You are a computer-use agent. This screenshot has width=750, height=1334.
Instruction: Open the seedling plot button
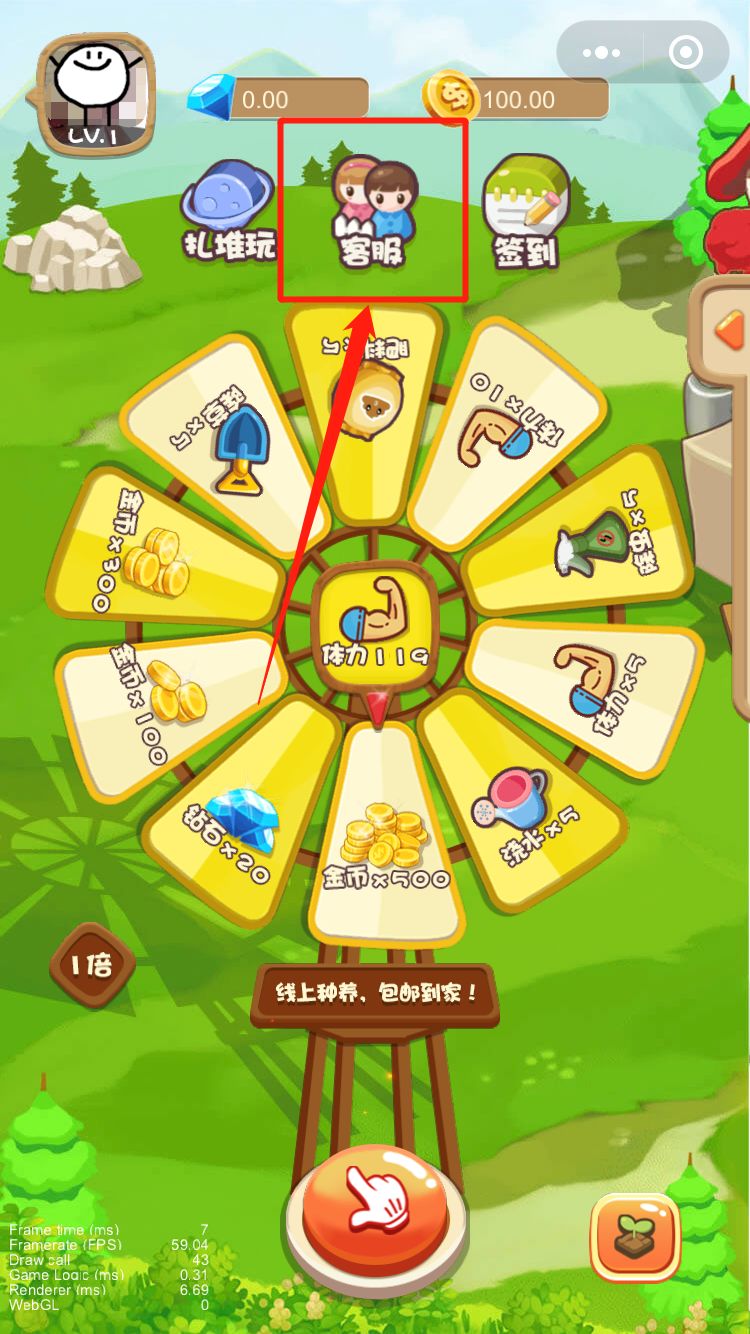[635, 1237]
